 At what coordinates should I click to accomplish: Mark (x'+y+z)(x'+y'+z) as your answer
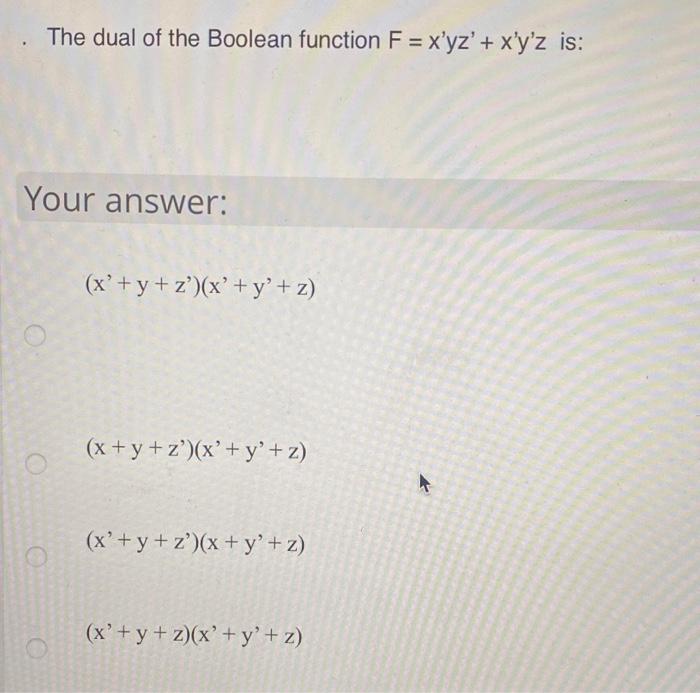click(37, 650)
